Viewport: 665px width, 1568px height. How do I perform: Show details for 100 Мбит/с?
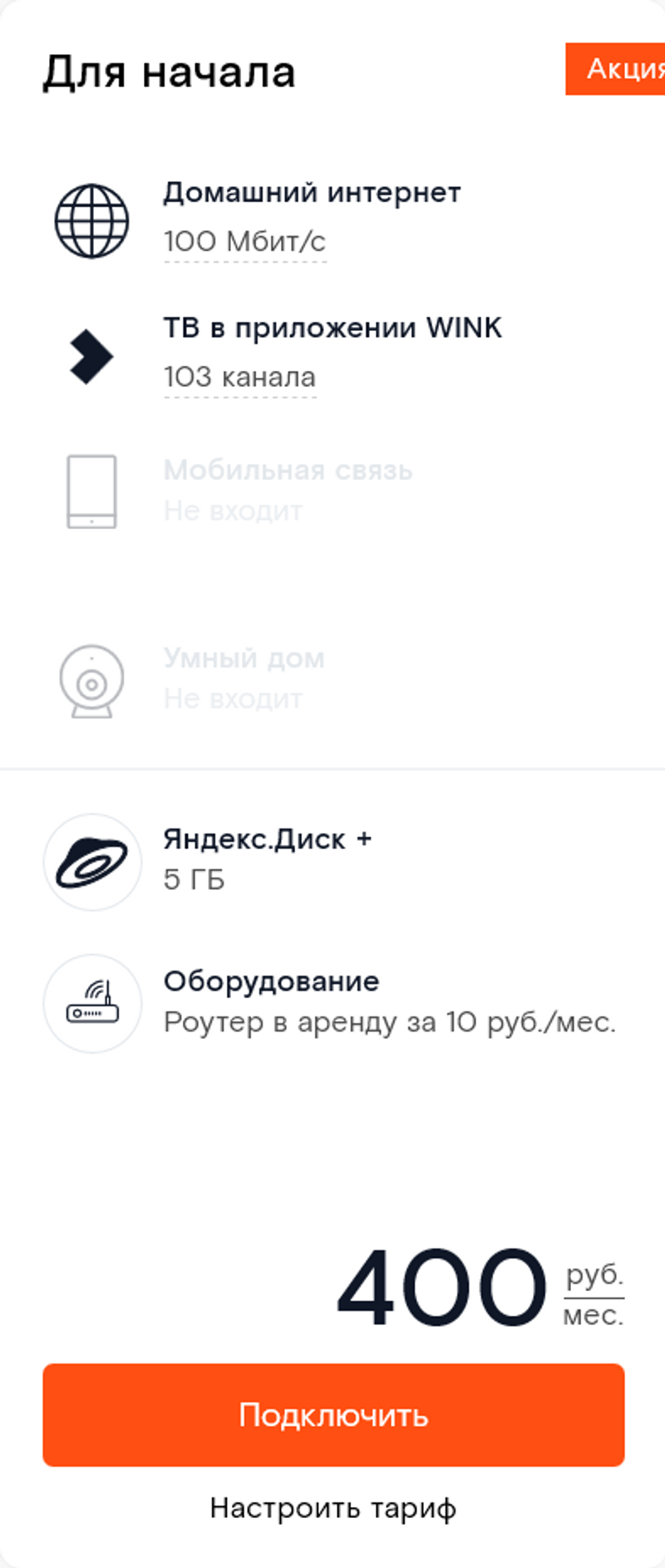click(x=244, y=242)
